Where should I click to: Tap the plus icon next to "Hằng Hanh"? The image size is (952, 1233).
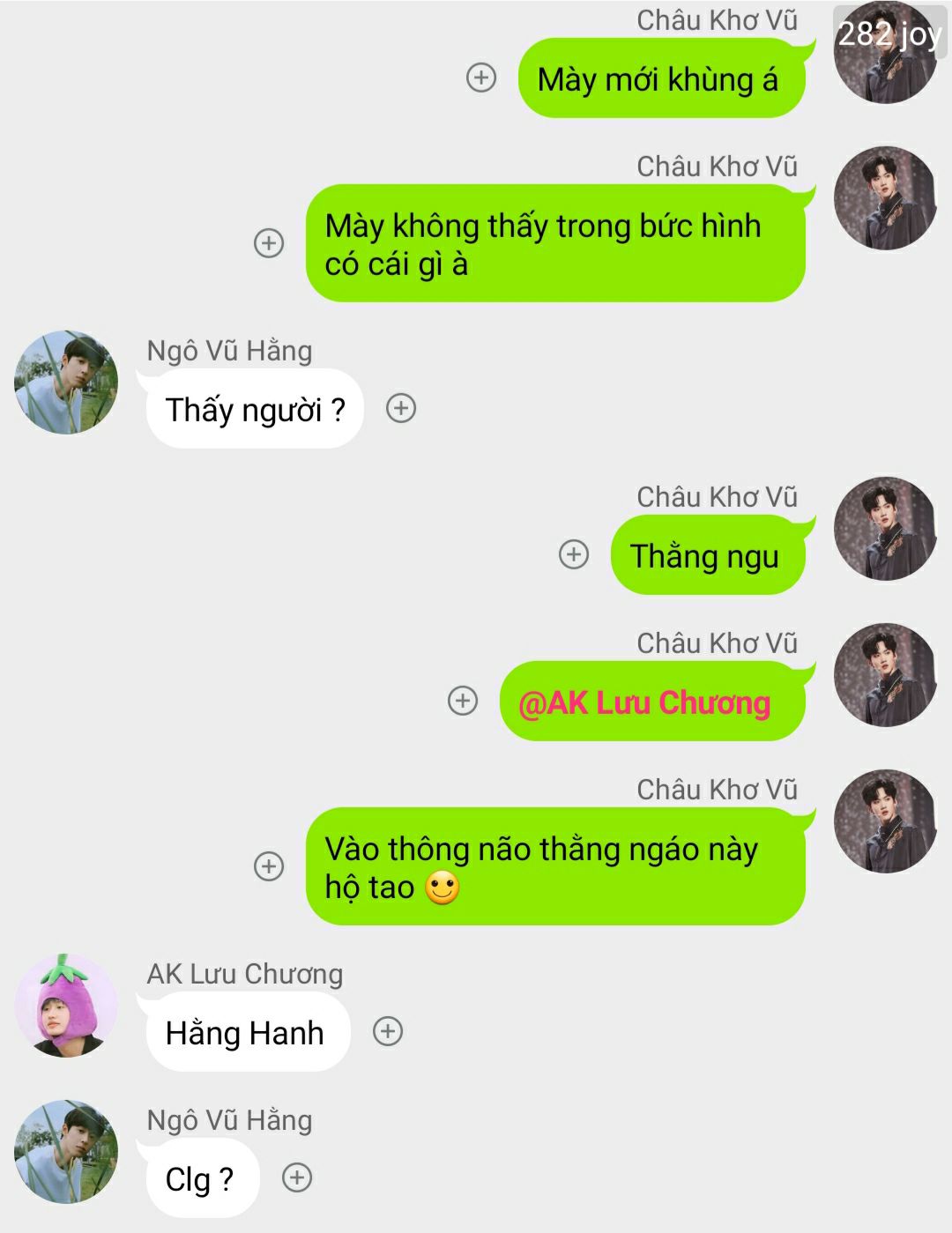point(388,1031)
